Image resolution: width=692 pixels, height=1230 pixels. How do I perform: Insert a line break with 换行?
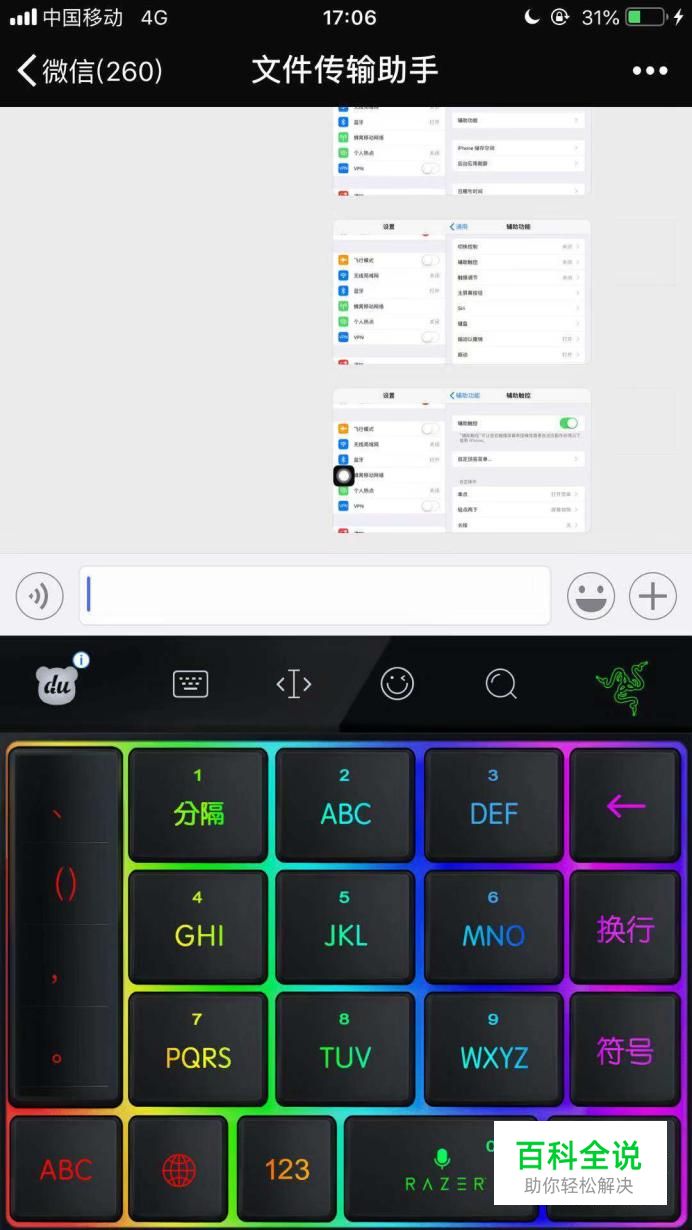click(625, 926)
